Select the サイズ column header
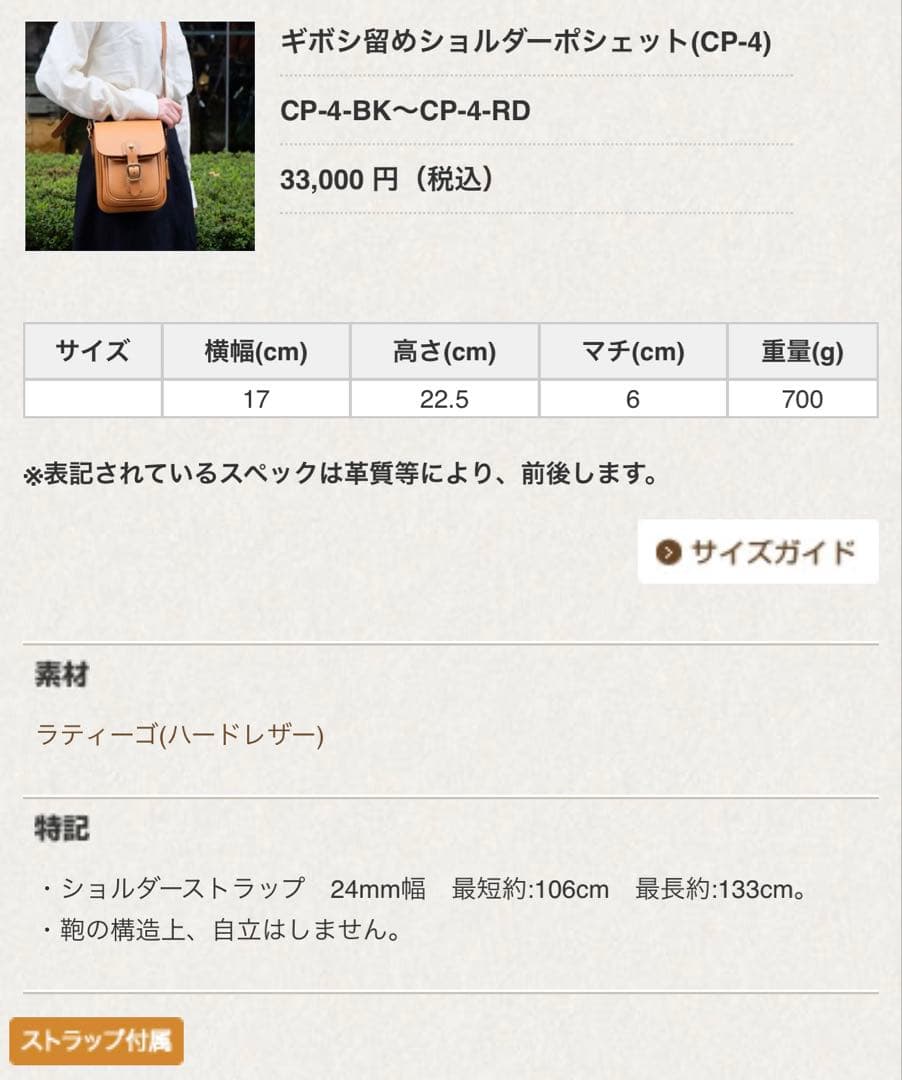Screen dimensions: 902x1080 tap(94, 351)
